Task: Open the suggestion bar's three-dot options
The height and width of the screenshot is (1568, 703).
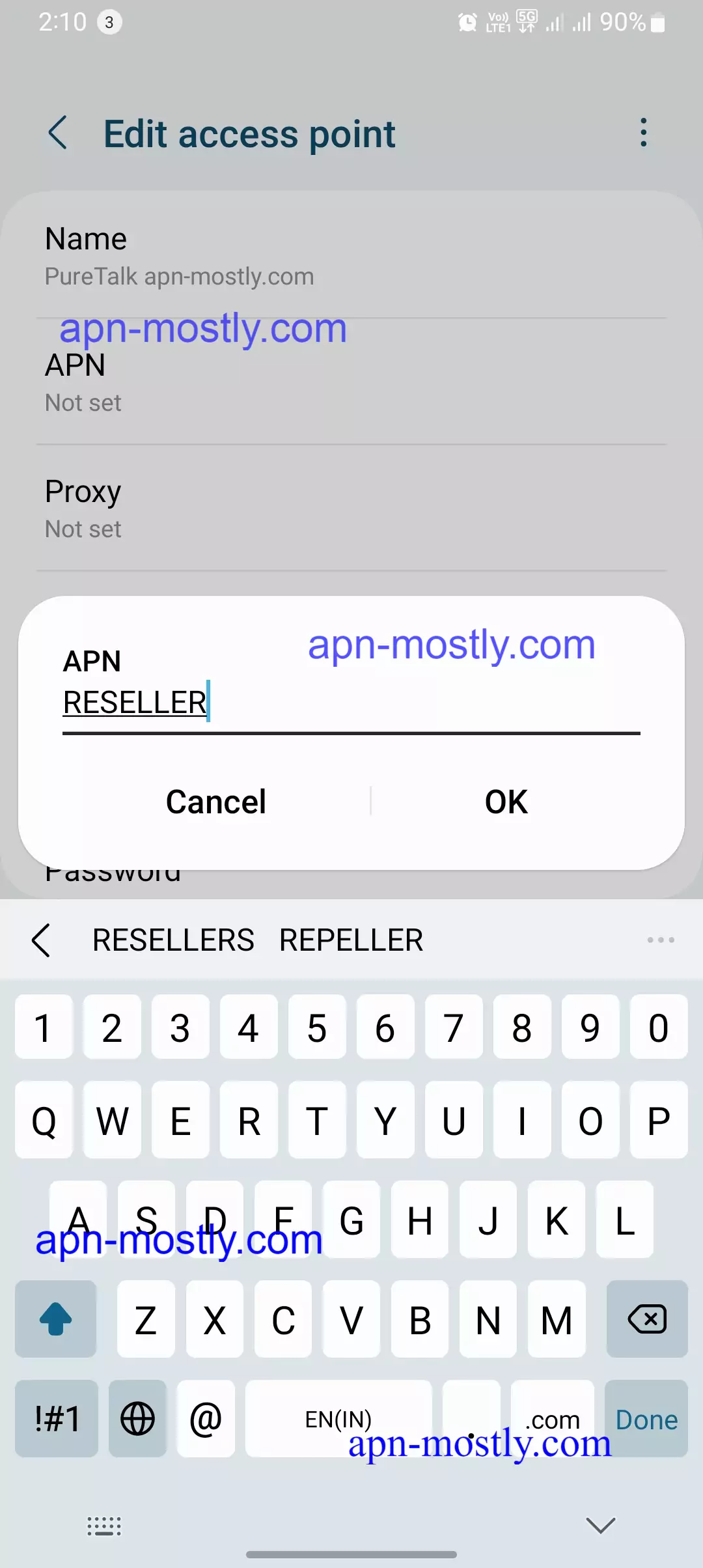Action: pyautogui.click(x=661, y=940)
